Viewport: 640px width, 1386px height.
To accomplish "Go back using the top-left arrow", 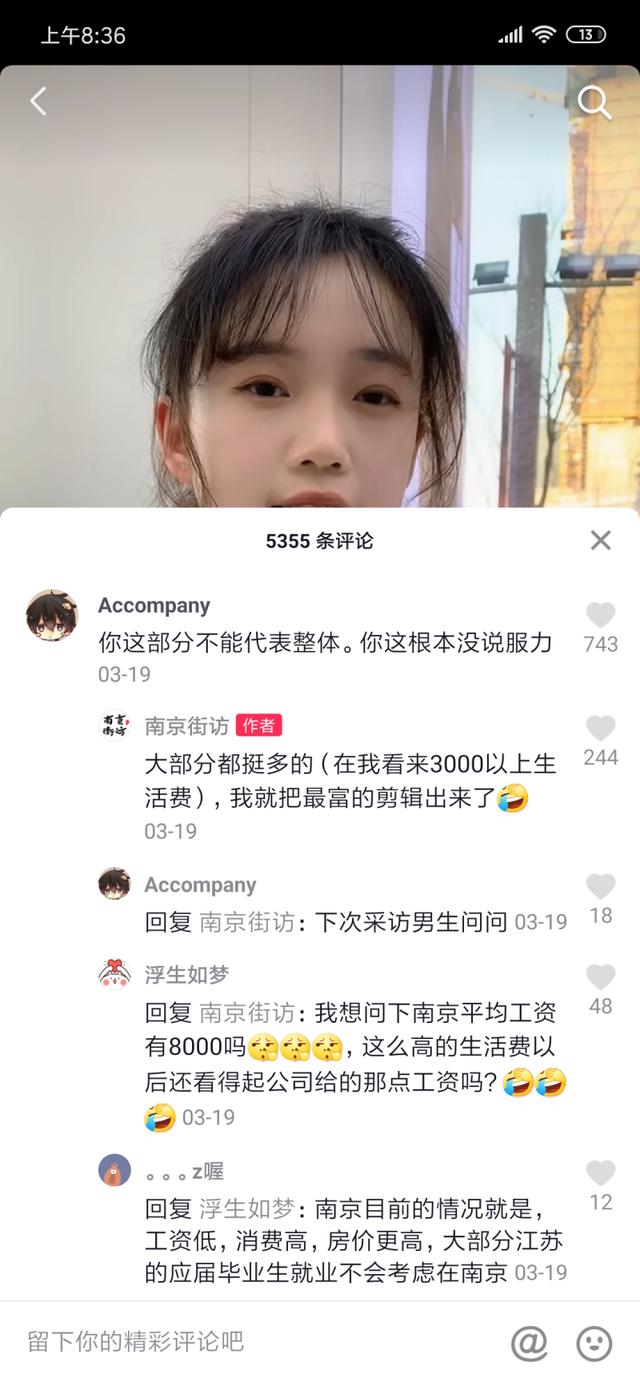I will [x=38, y=101].
